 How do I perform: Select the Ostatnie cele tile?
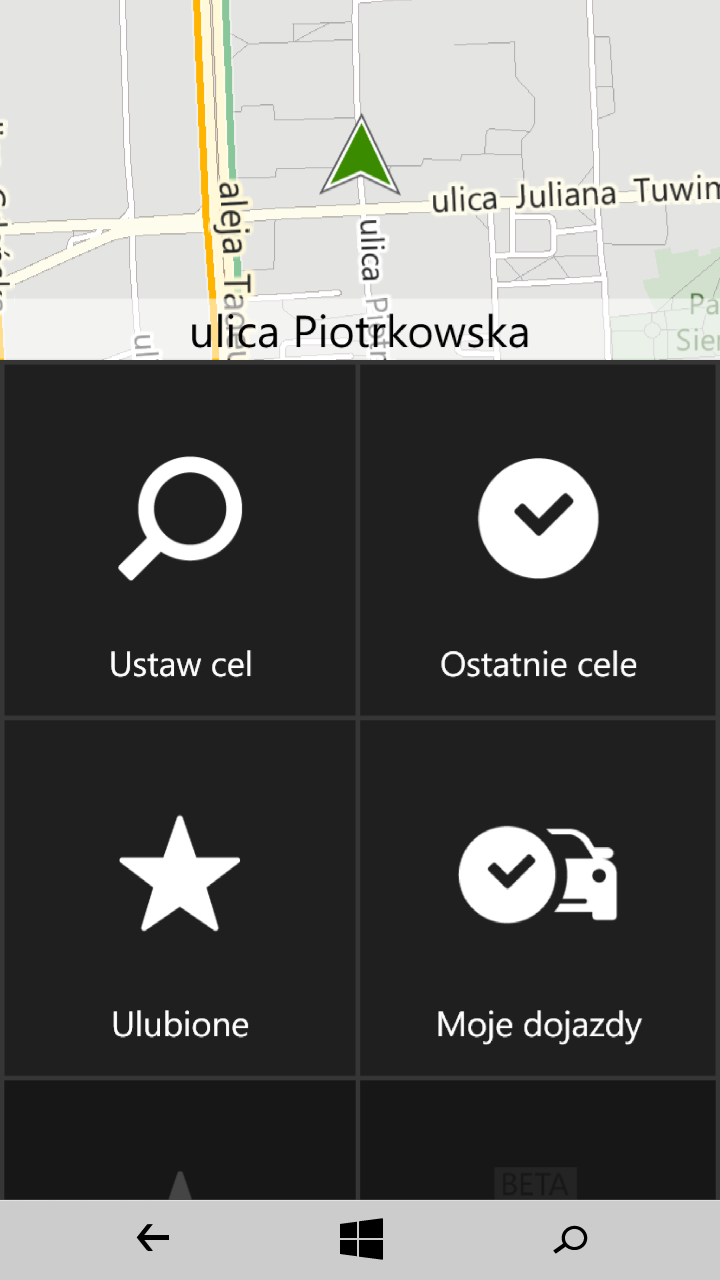click(538, 540)
